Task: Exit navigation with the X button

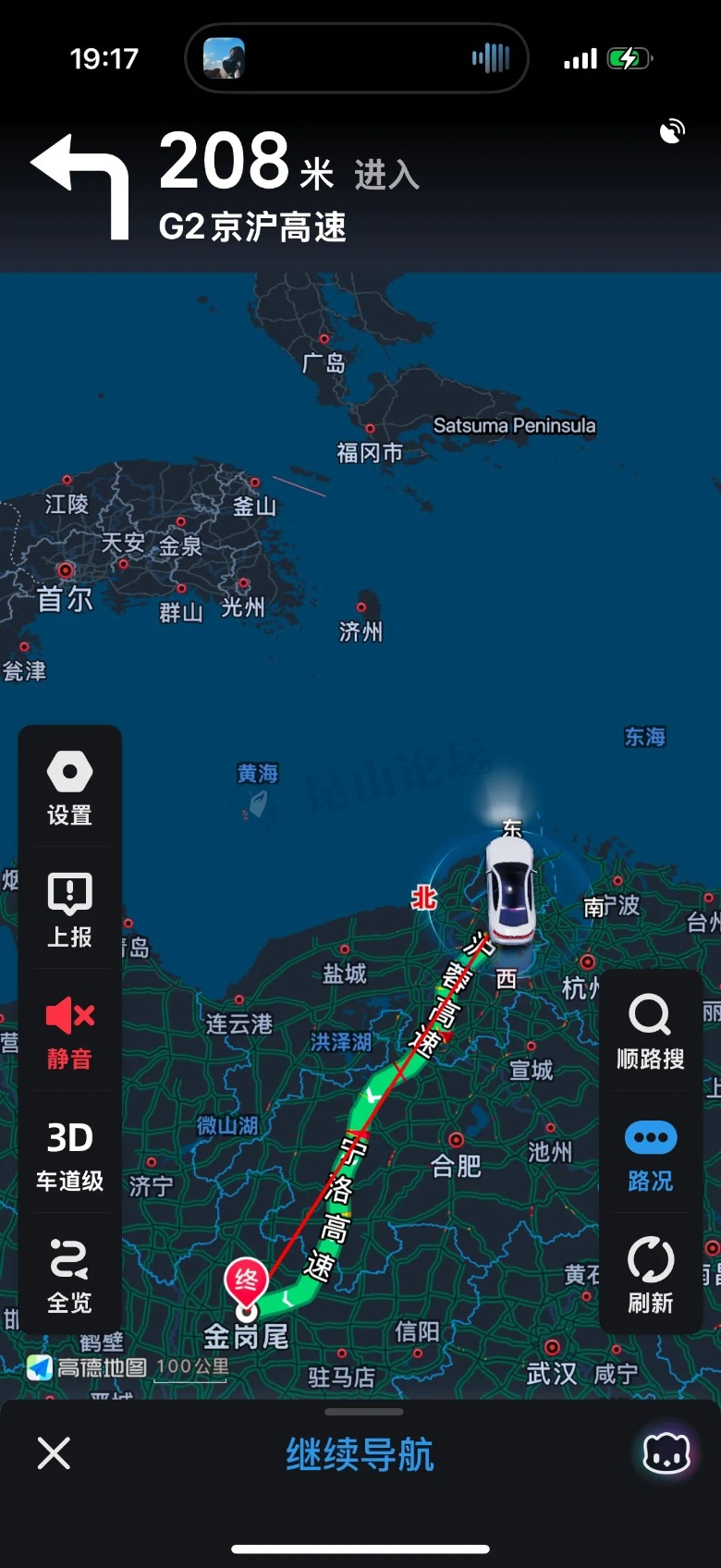Action: tap(54, 1453)
